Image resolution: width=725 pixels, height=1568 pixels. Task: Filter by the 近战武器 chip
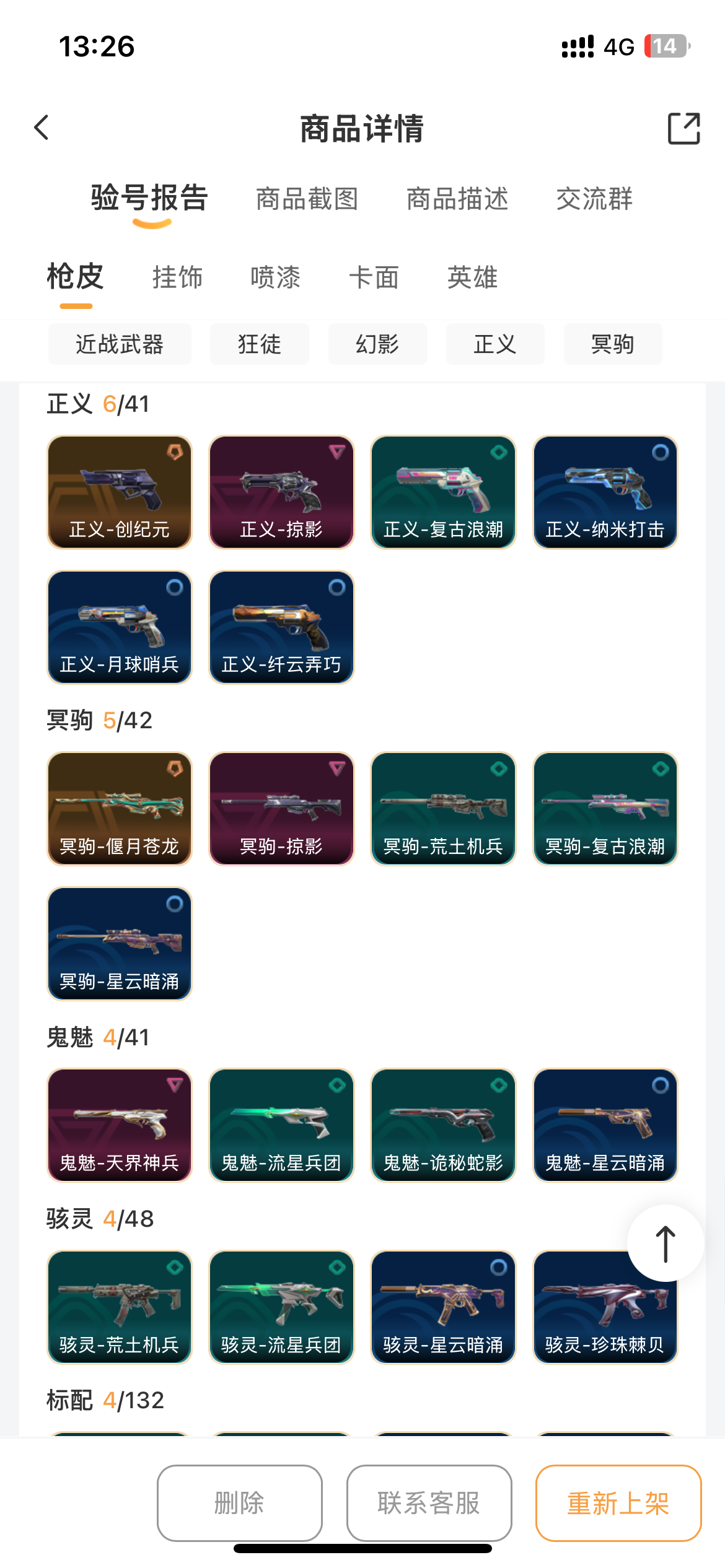(x=120, y=344)
